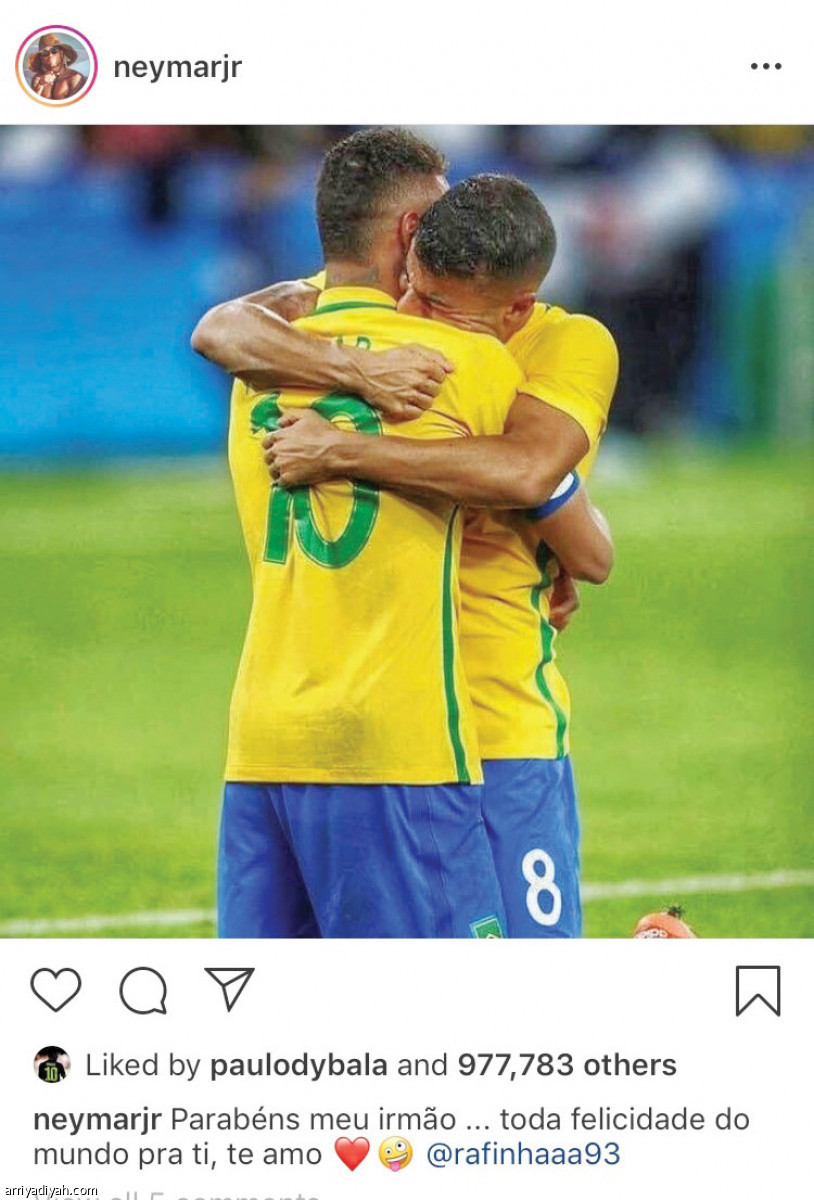View the 977,783 others who liked
Viewport: 814px width, 1200px height.
pos(566,1065)
